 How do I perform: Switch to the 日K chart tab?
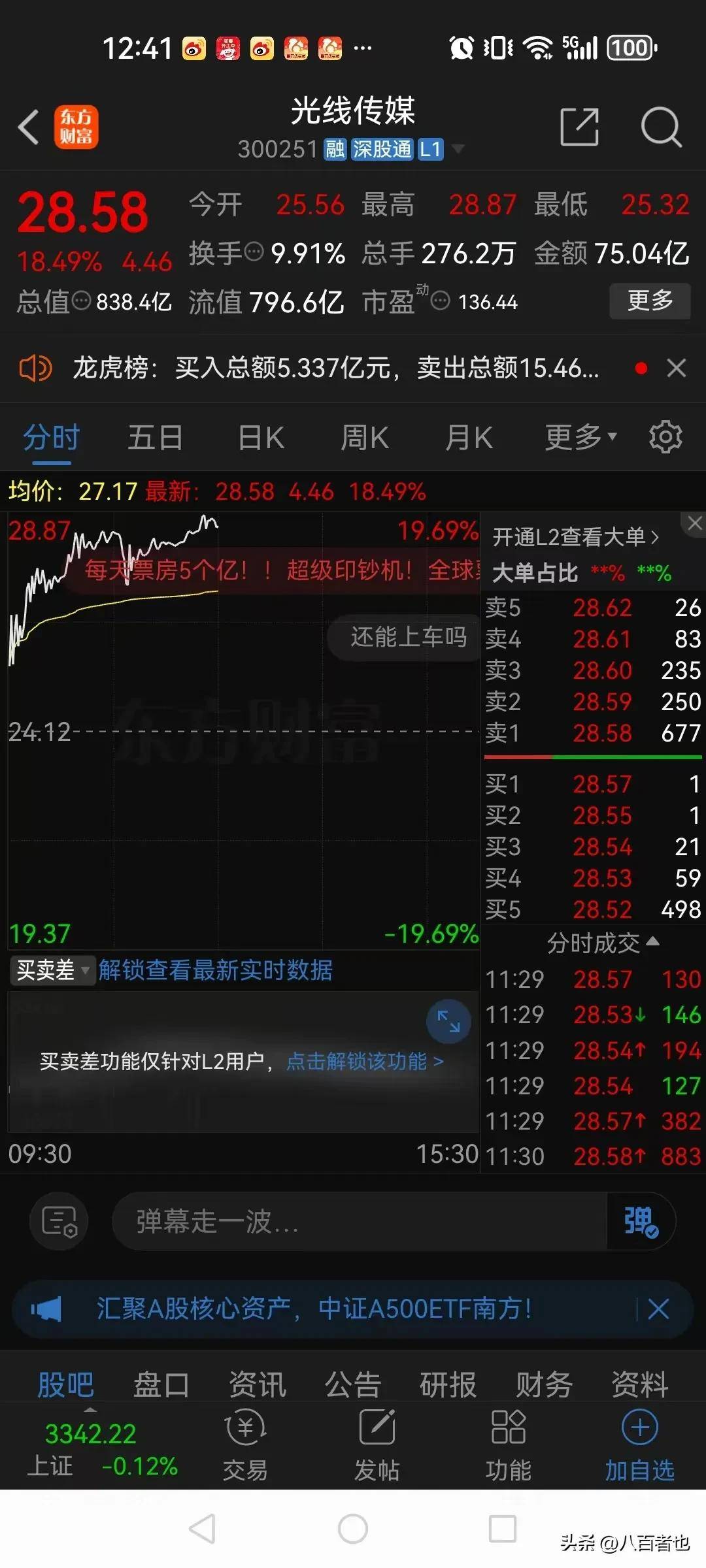pyautogui.click(x=260, y=436)
